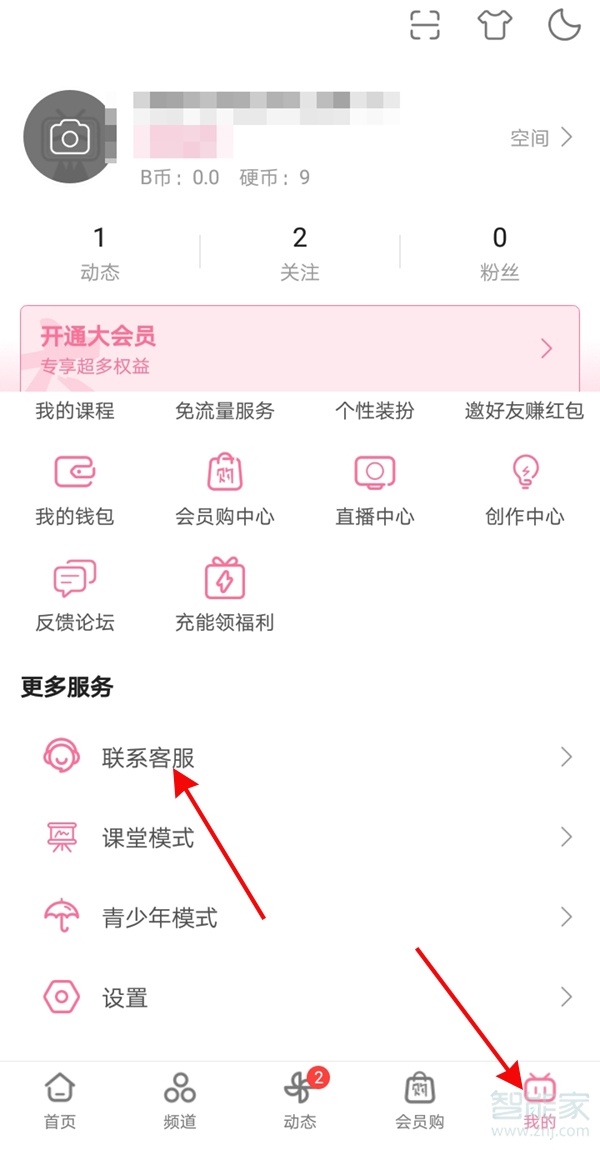
Task: Open the theme skin shirt icon
Action: coord(495,25)
